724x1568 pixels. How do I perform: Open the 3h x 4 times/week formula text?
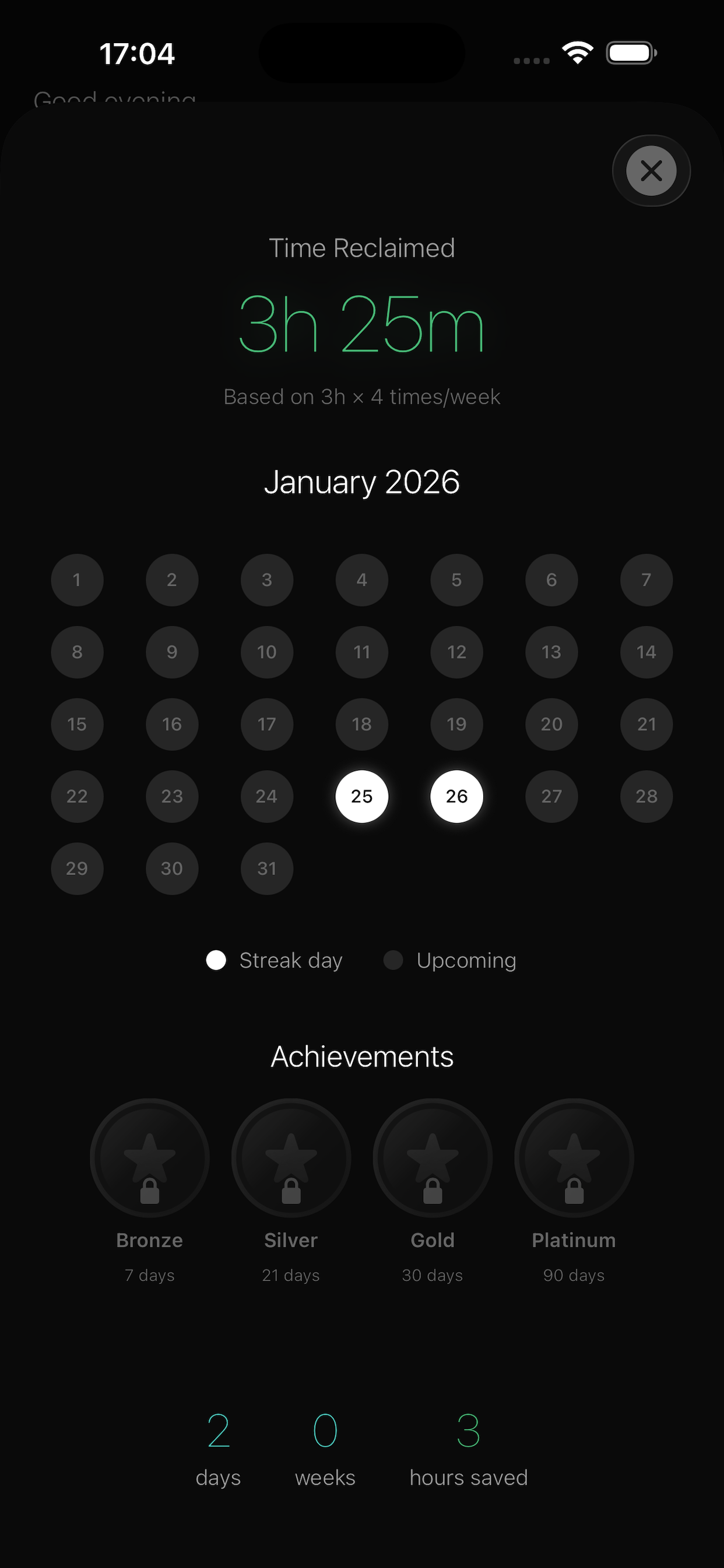[x=362, y=396]
